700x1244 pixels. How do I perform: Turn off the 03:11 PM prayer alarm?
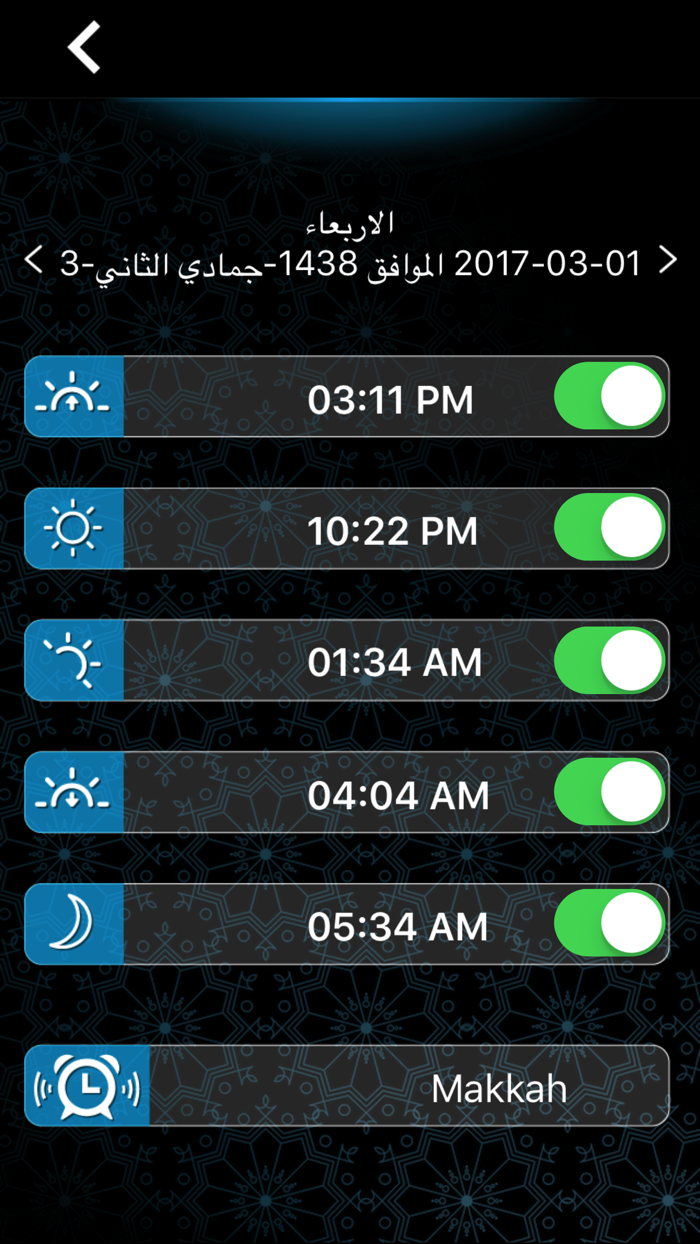click(609, 396)
